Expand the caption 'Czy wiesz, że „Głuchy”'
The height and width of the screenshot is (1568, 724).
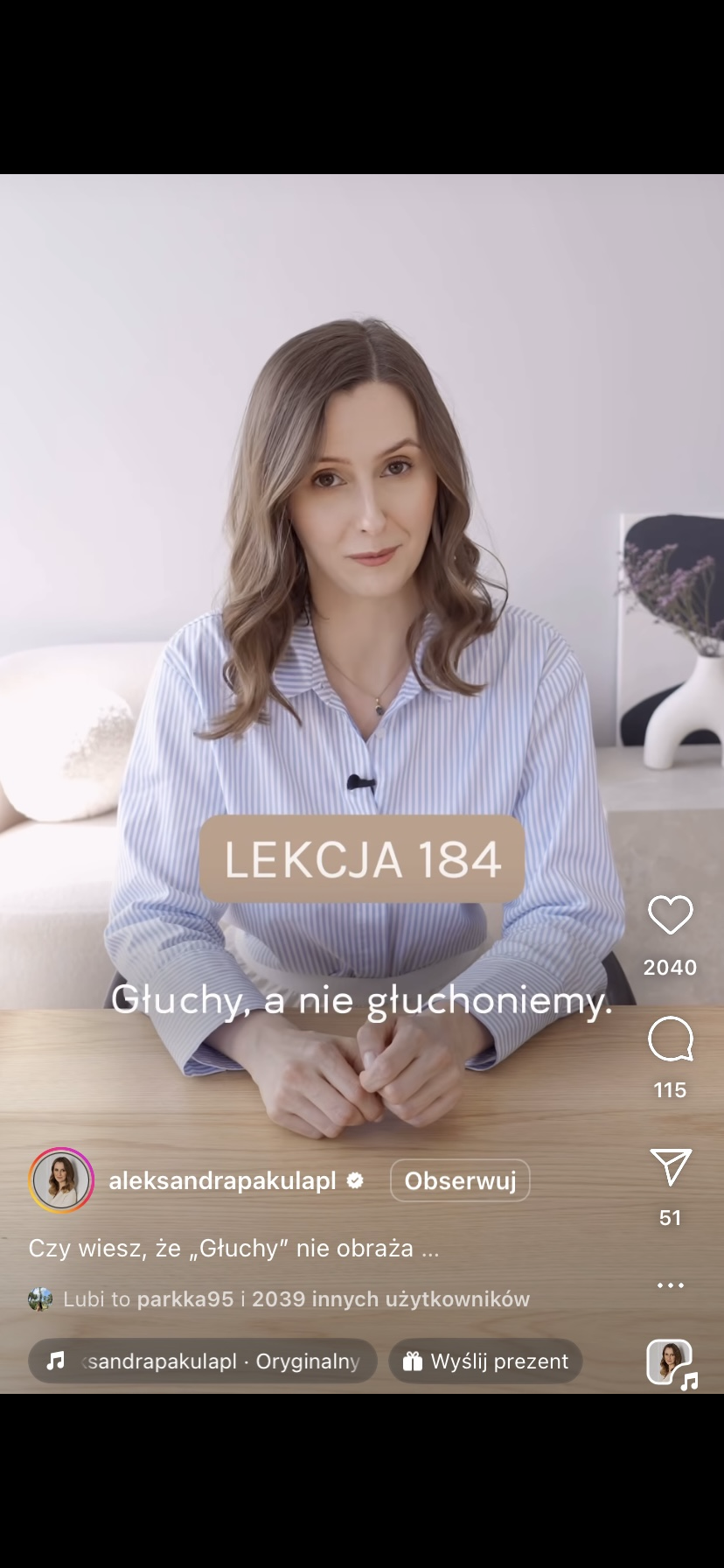233,1248
